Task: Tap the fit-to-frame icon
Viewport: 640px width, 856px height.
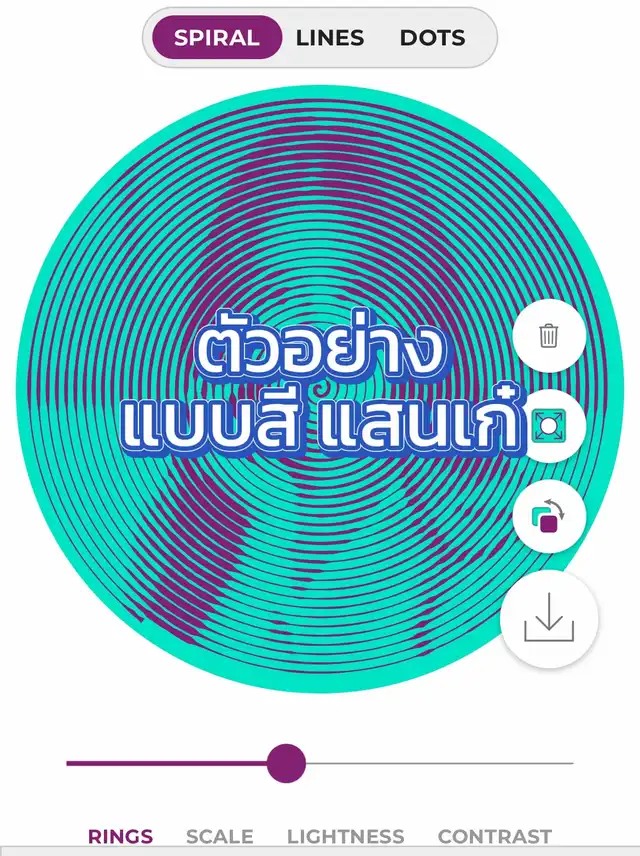Action: (x=549, y=426)
